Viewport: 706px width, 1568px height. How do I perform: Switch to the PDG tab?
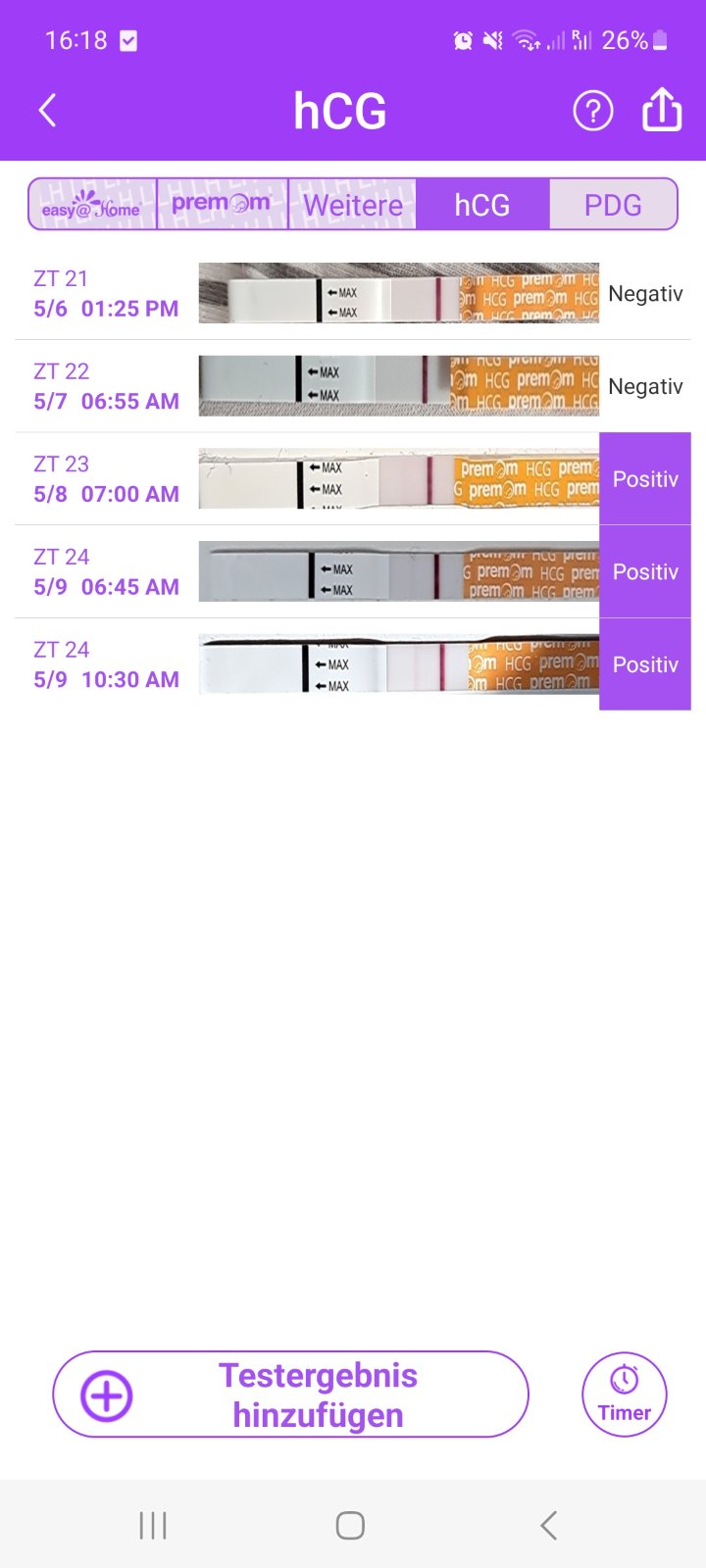(x=613, y=205)
